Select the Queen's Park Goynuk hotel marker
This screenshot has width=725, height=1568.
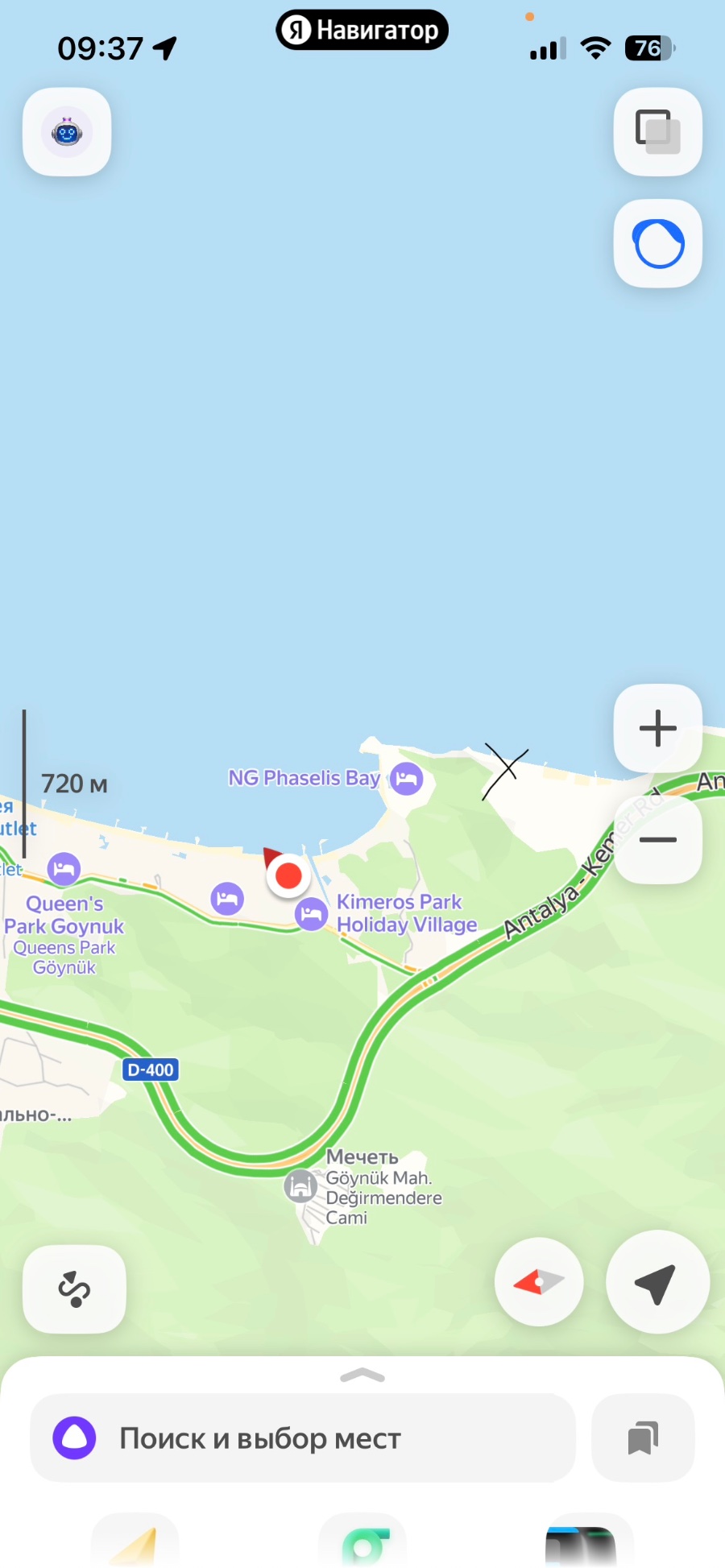pyautogui.click(x=64, y=868)
